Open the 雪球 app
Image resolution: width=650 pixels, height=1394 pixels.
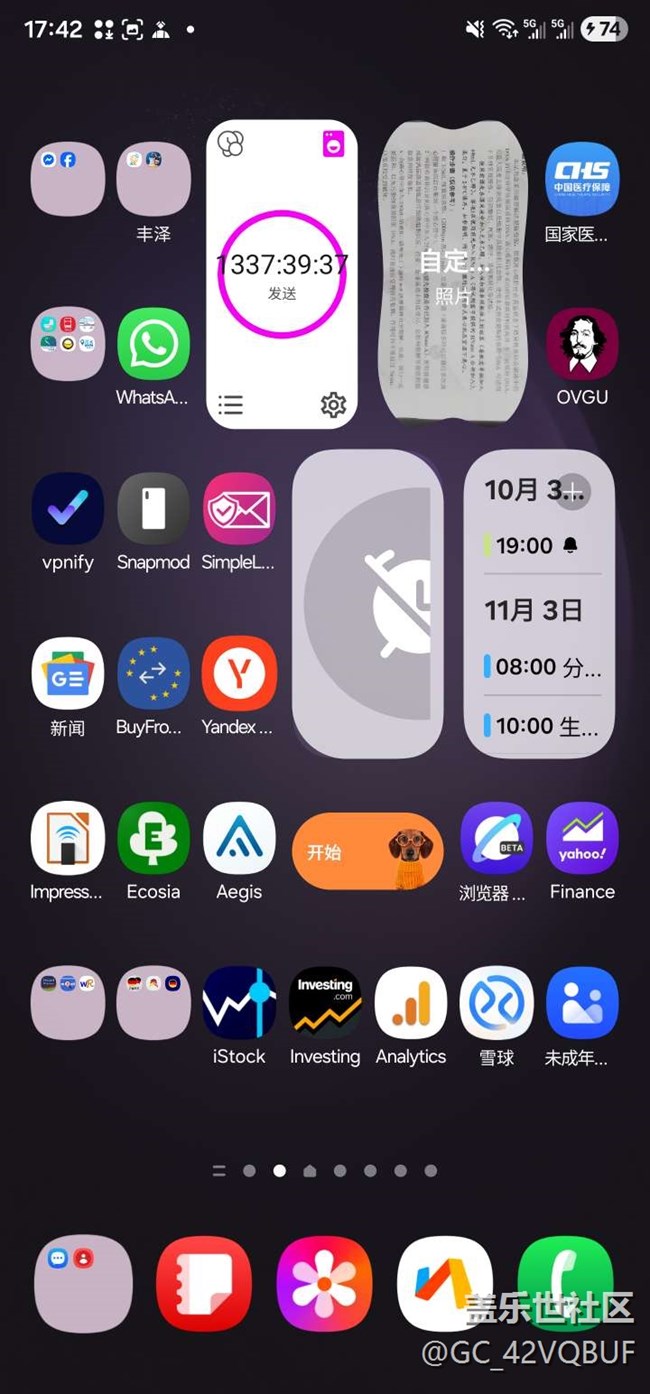coord(496,1003)
